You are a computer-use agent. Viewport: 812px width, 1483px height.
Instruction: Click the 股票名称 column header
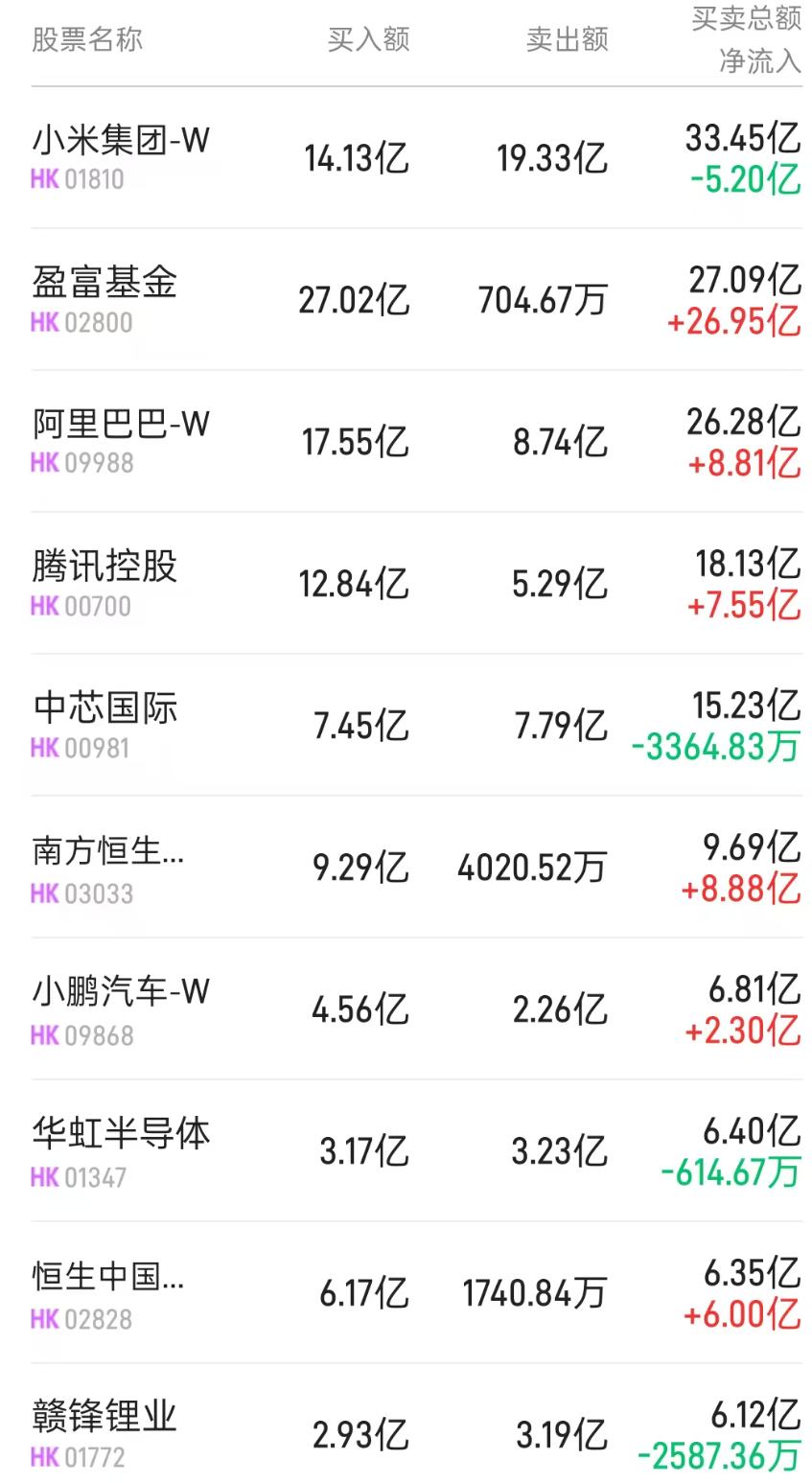(x=84, y=38)
